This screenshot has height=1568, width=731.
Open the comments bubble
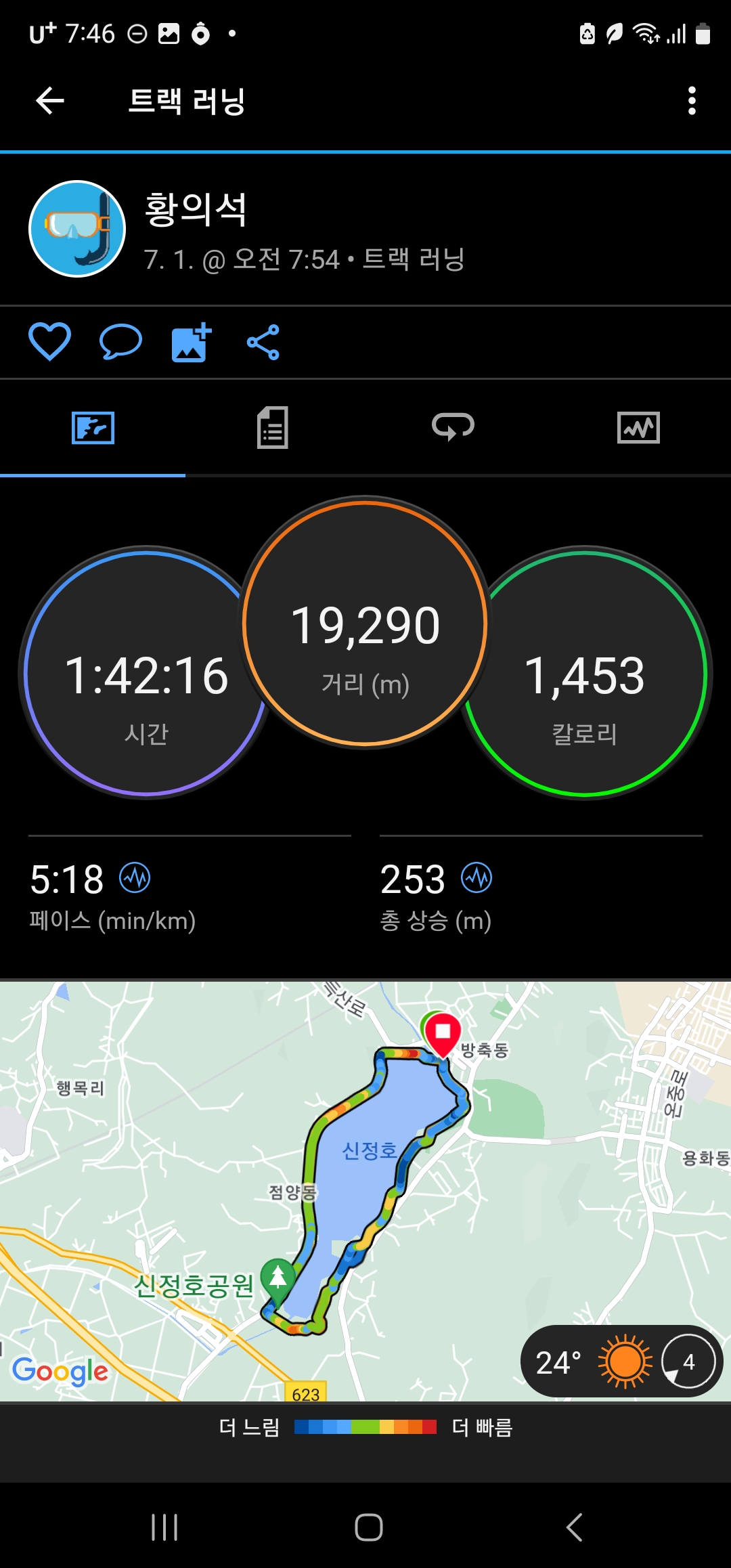click(120, 341)
